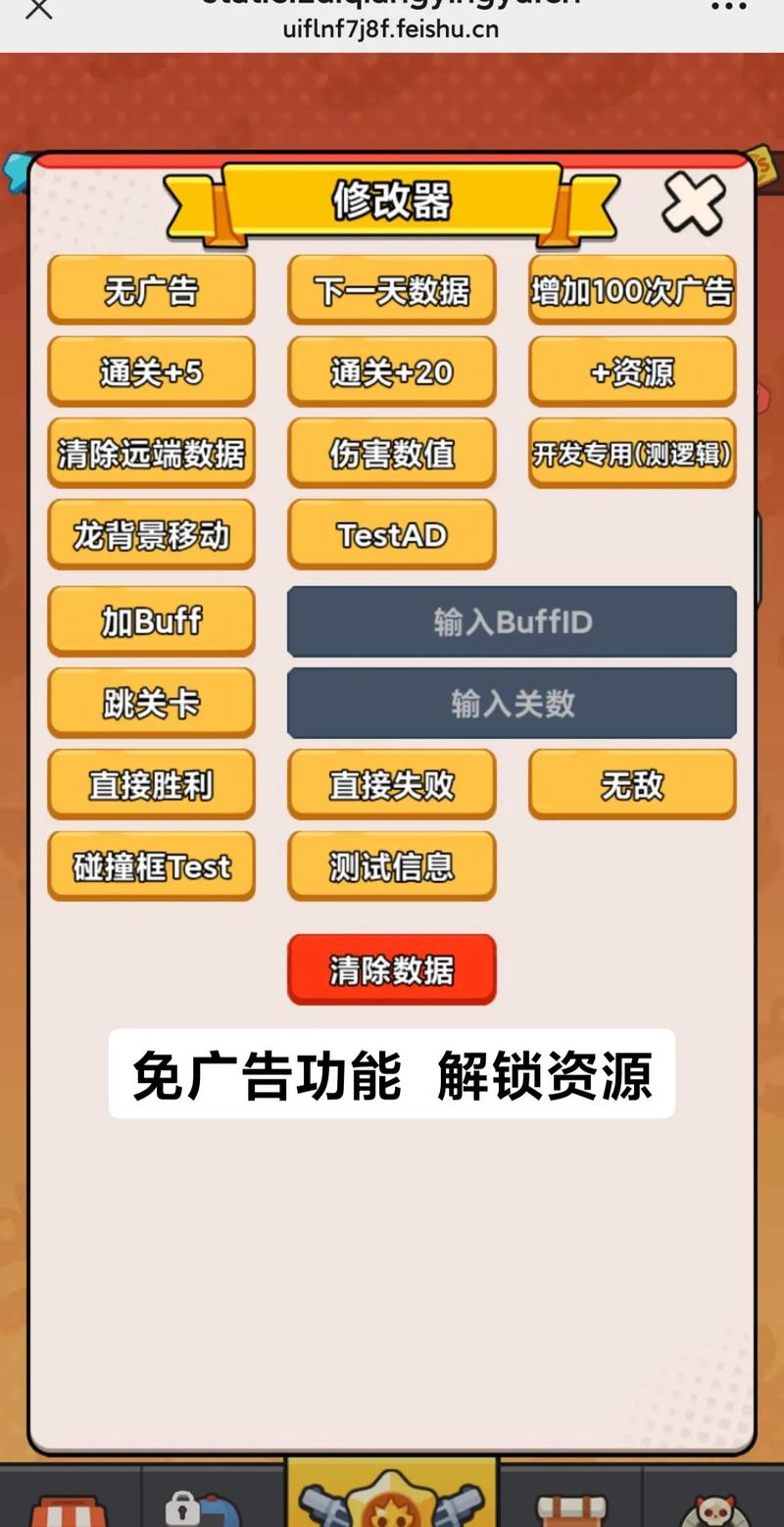
Task: Select 下一天数据
Action: pyautogui.click(x=391, y=290)
